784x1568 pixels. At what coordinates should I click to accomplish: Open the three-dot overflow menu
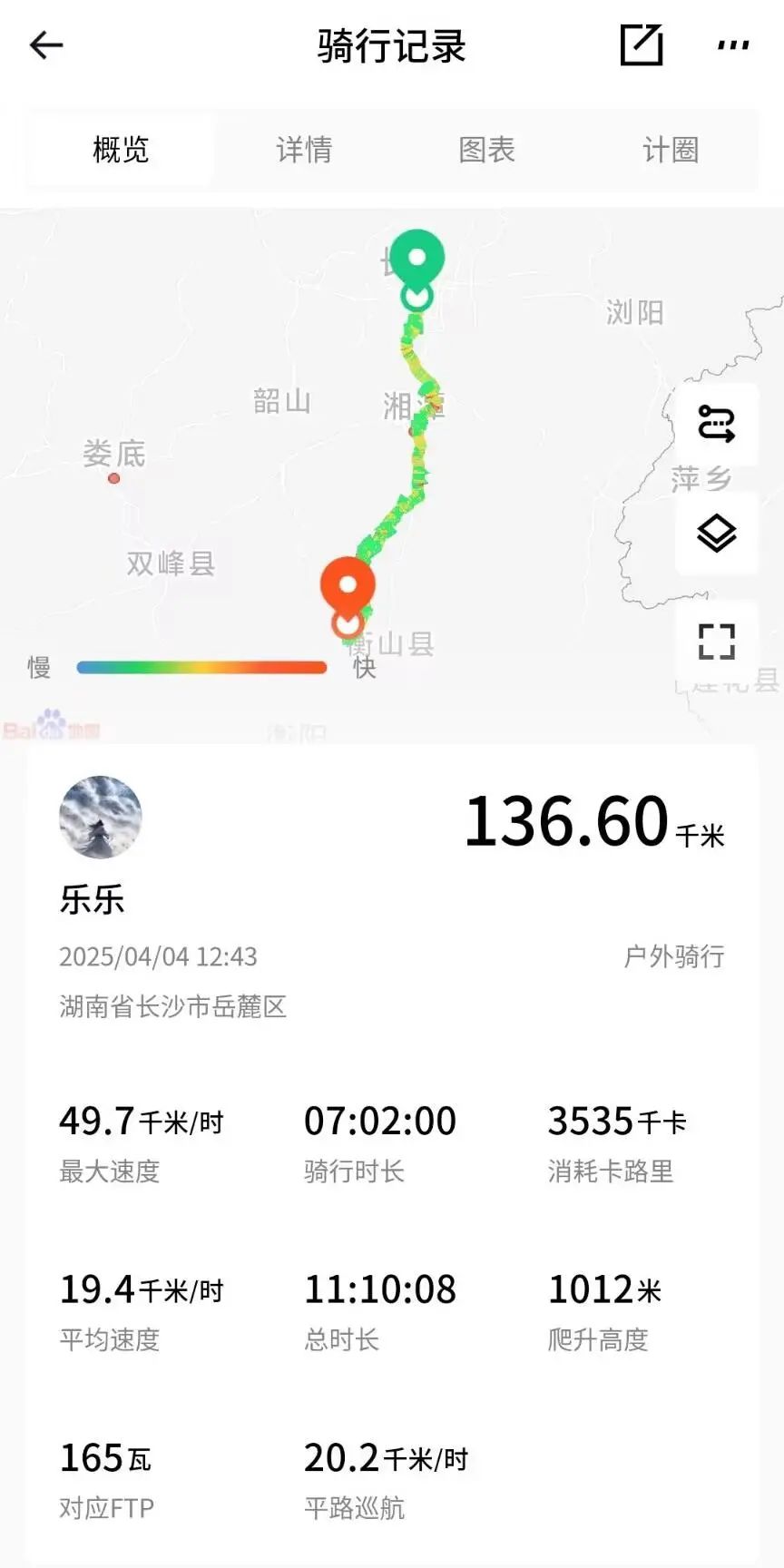[x=733, y=45]
